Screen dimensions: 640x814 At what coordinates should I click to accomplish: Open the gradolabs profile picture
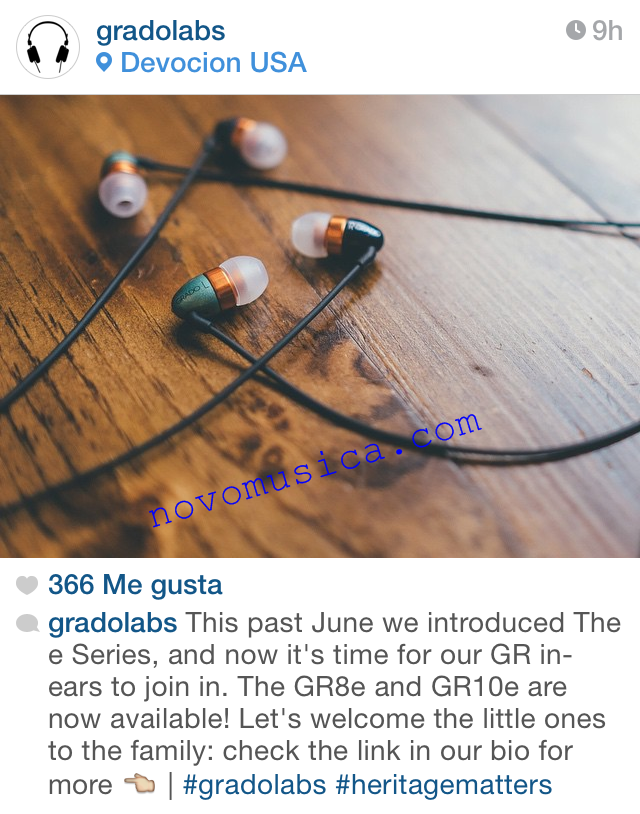48,47
